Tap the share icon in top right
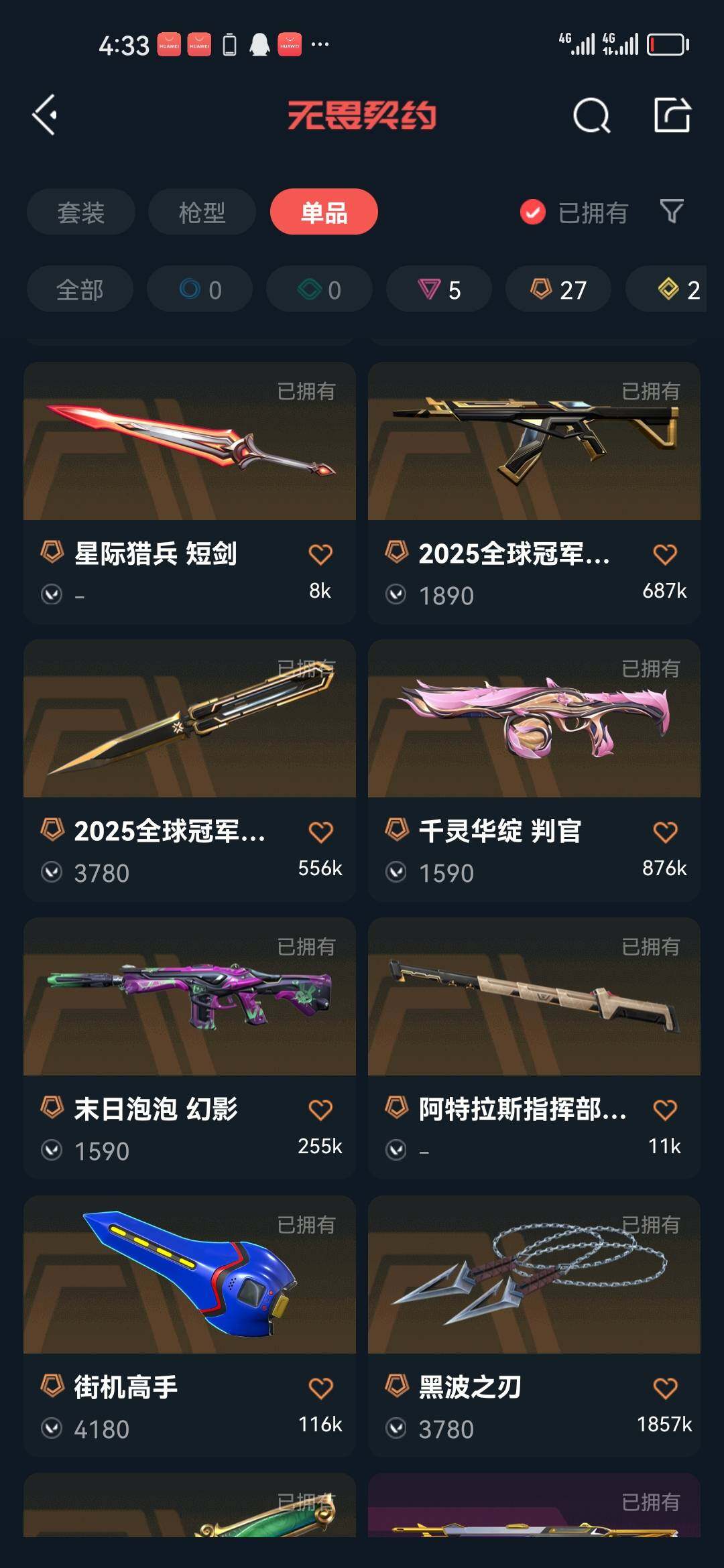 coord(675,115)
